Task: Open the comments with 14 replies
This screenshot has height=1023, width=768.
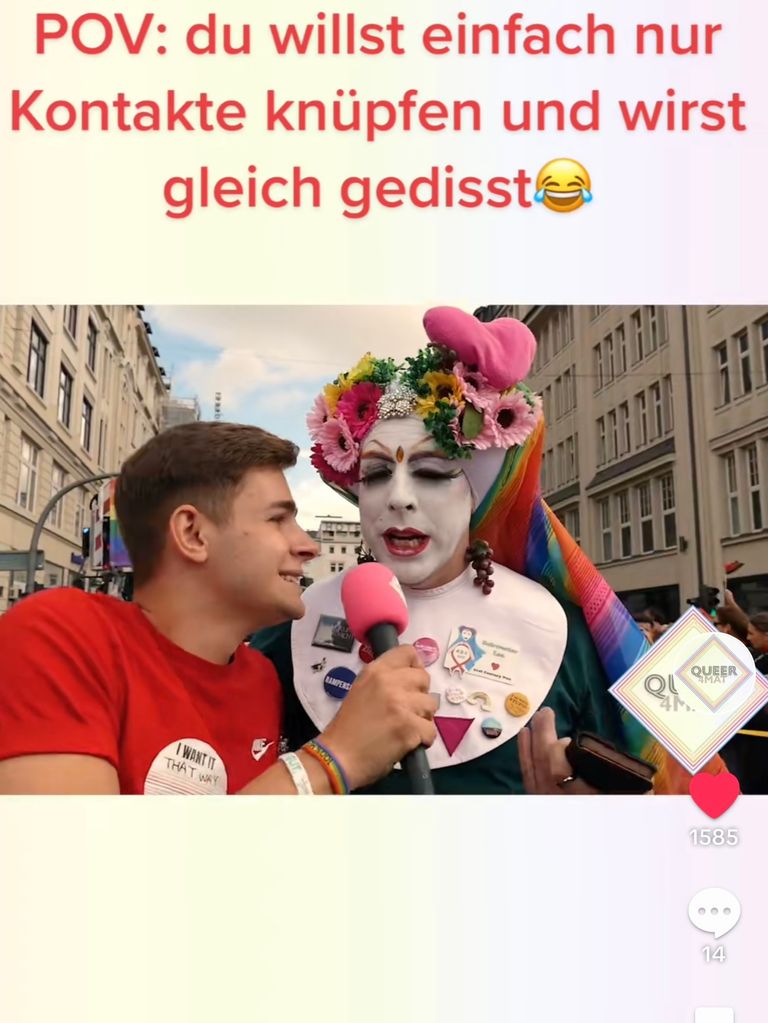Action: click(714, 912)
